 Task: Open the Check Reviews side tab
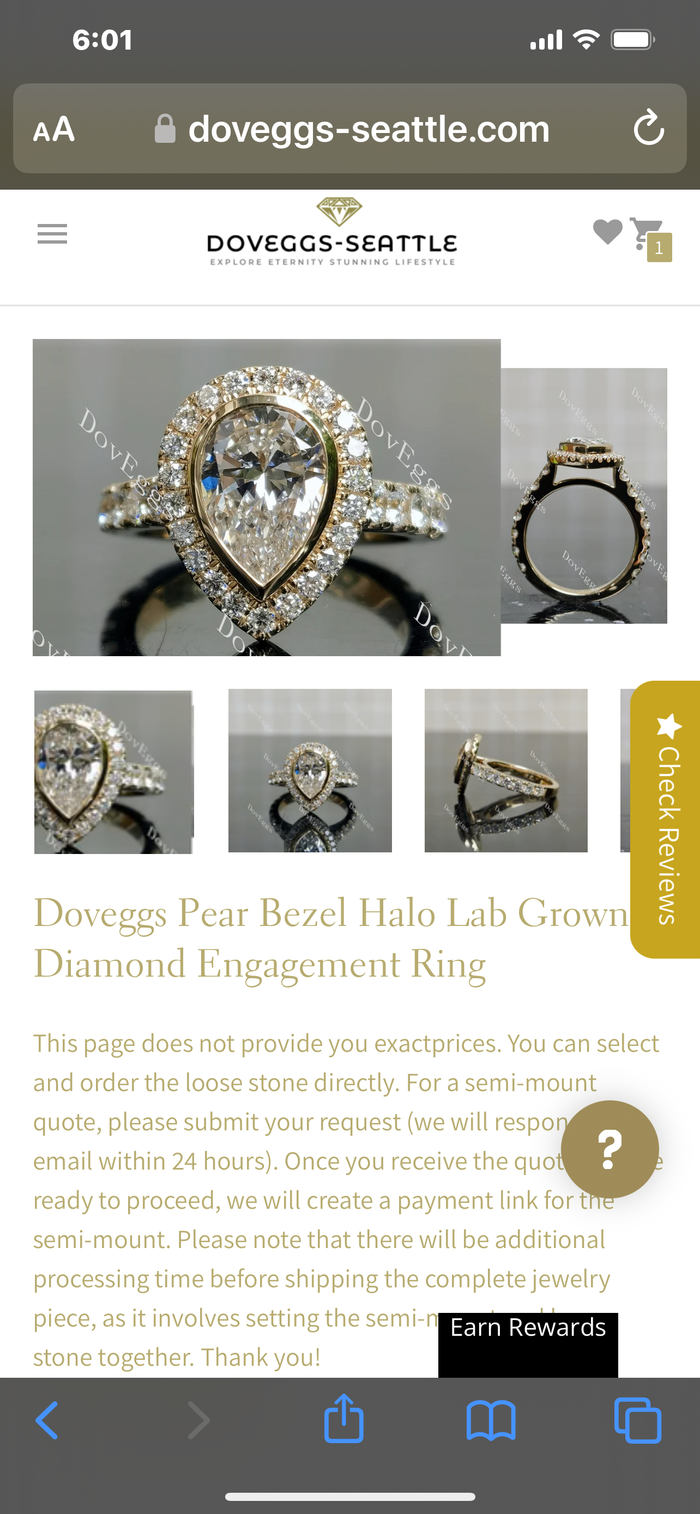668,820
